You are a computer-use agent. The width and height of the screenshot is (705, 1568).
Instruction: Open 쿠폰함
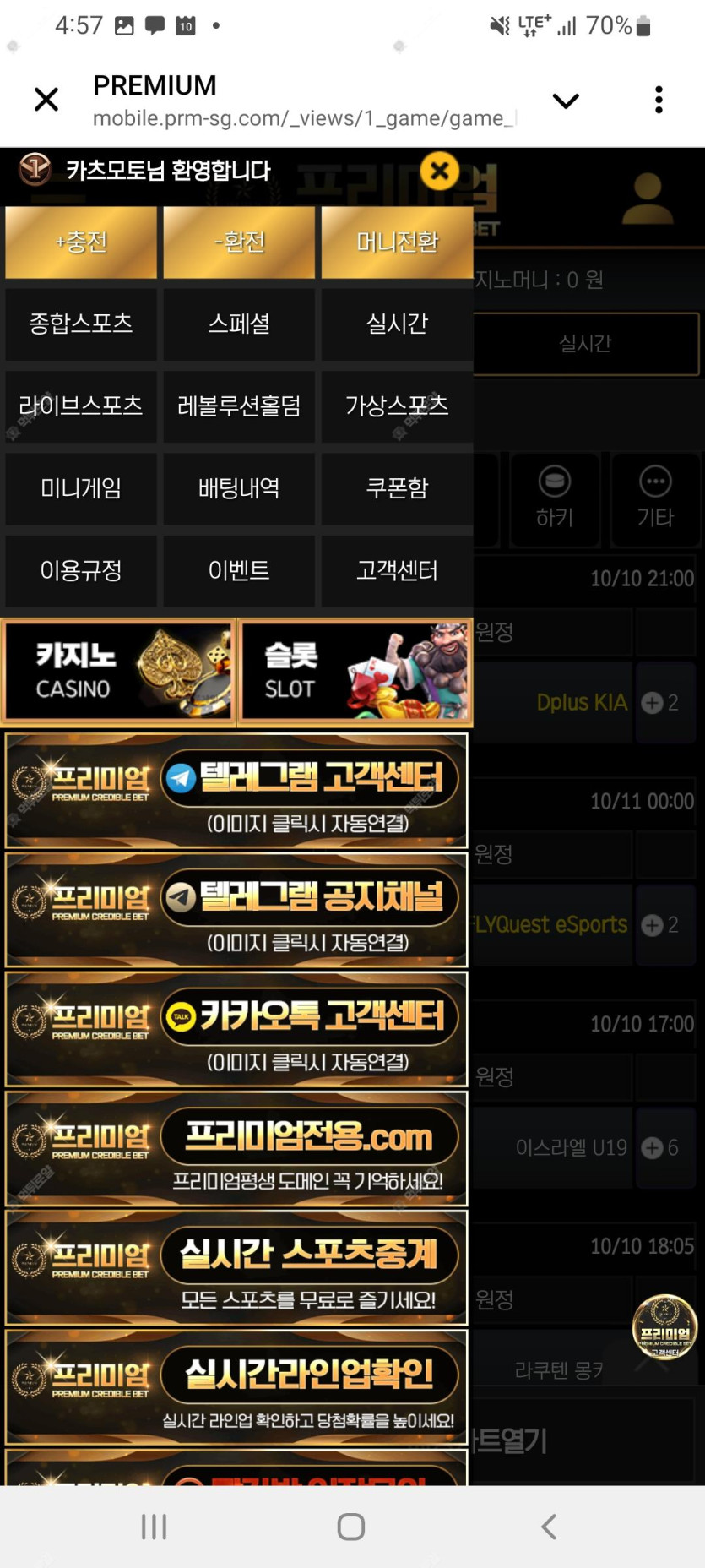point(397,487)
